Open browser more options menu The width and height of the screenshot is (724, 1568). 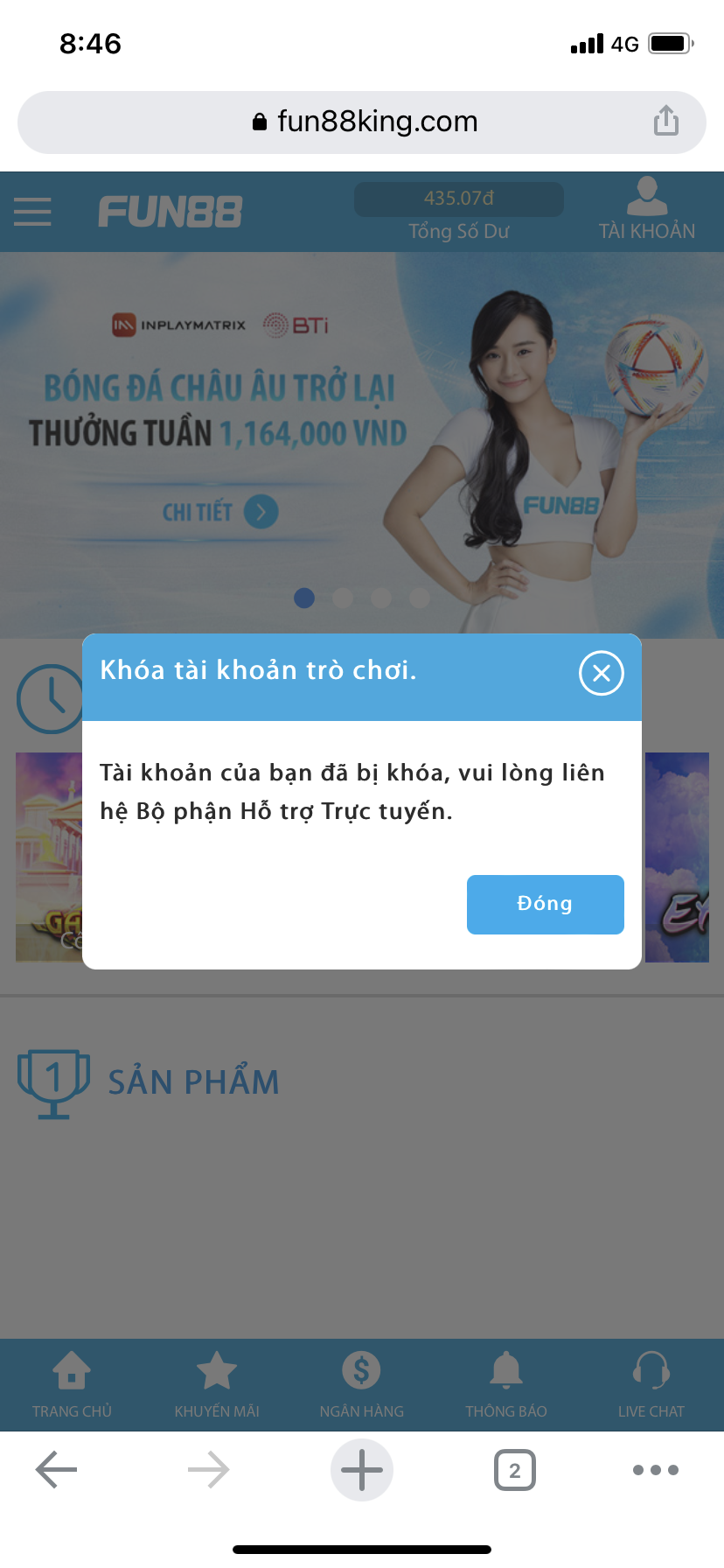pos(655,1470)
